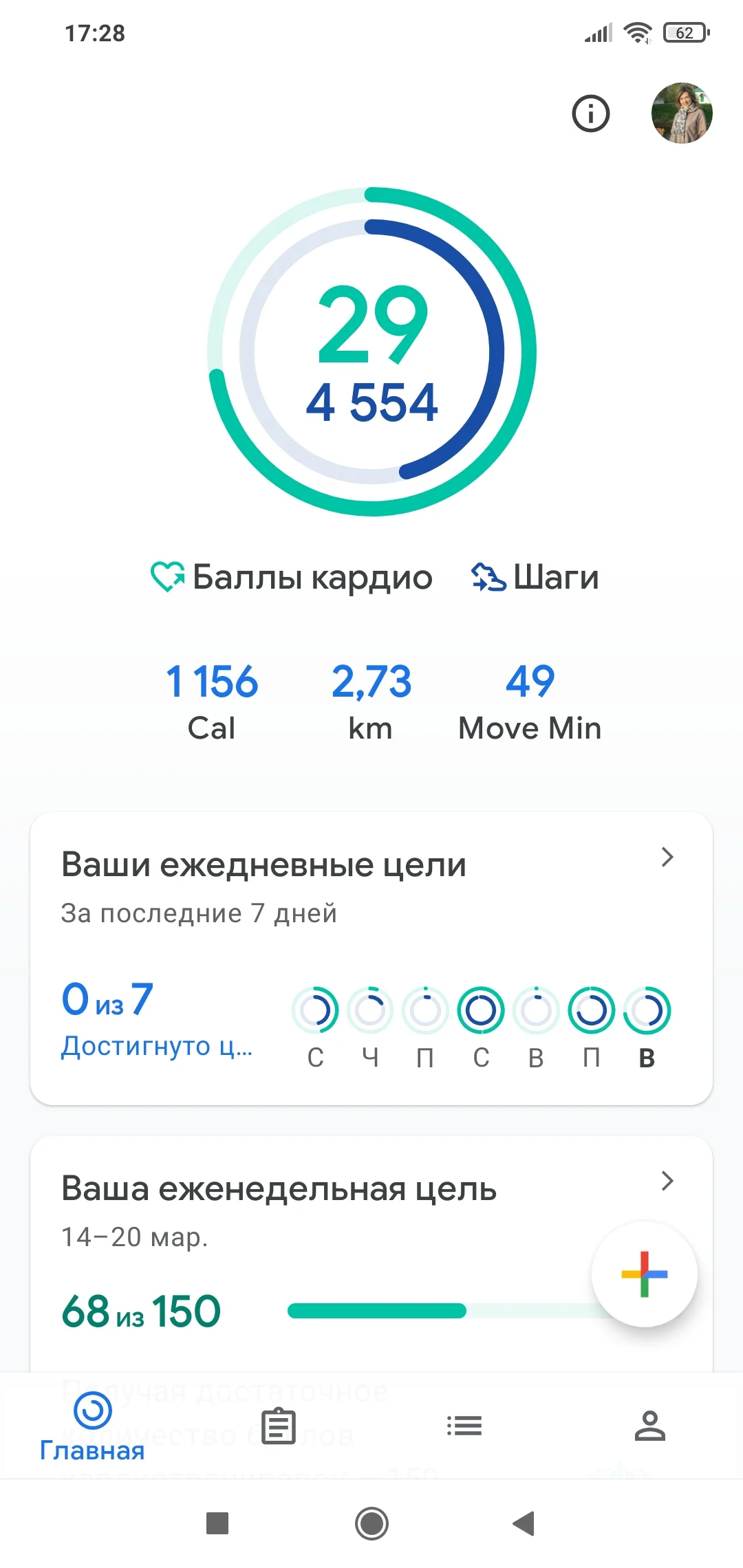Open the cardio points and steps ring
Screen dimensions: 743x1568
(x=372, y=351)
